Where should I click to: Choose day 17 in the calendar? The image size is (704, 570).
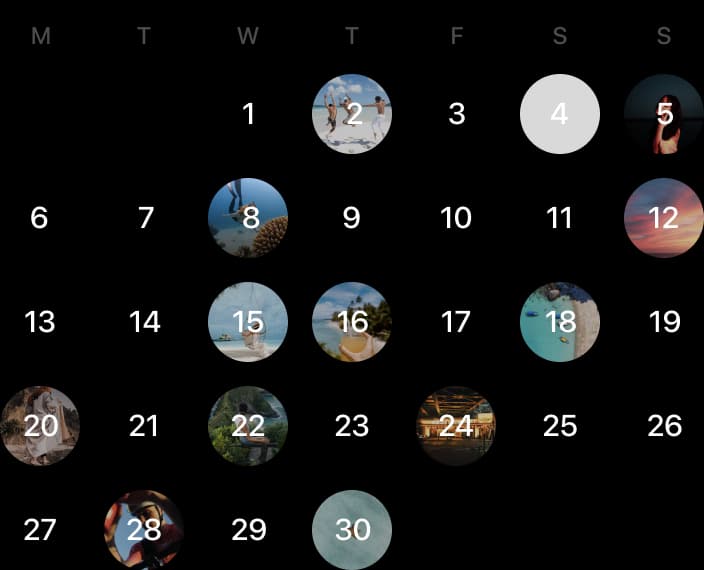[x=456, y=322]
